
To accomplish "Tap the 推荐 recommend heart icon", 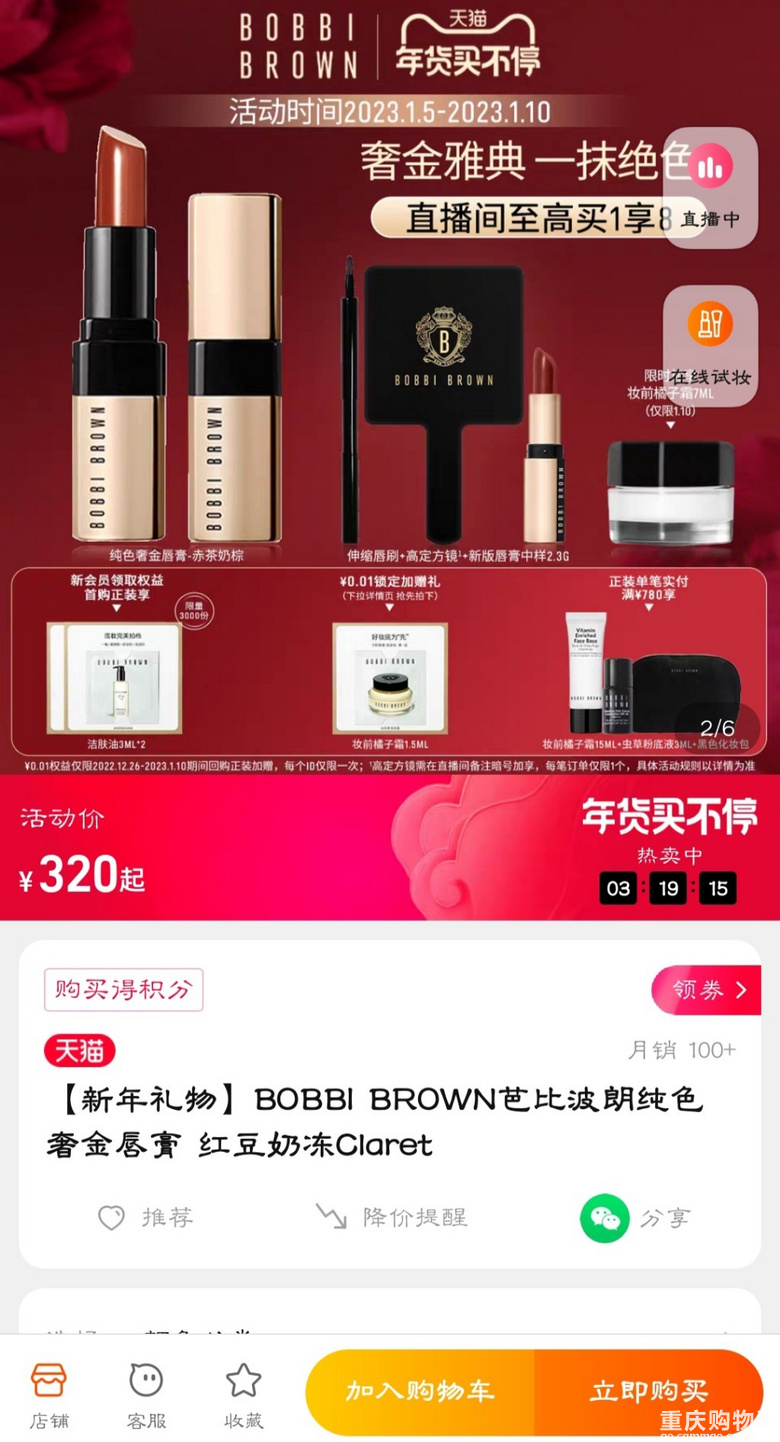I will tap(112, 1217).
